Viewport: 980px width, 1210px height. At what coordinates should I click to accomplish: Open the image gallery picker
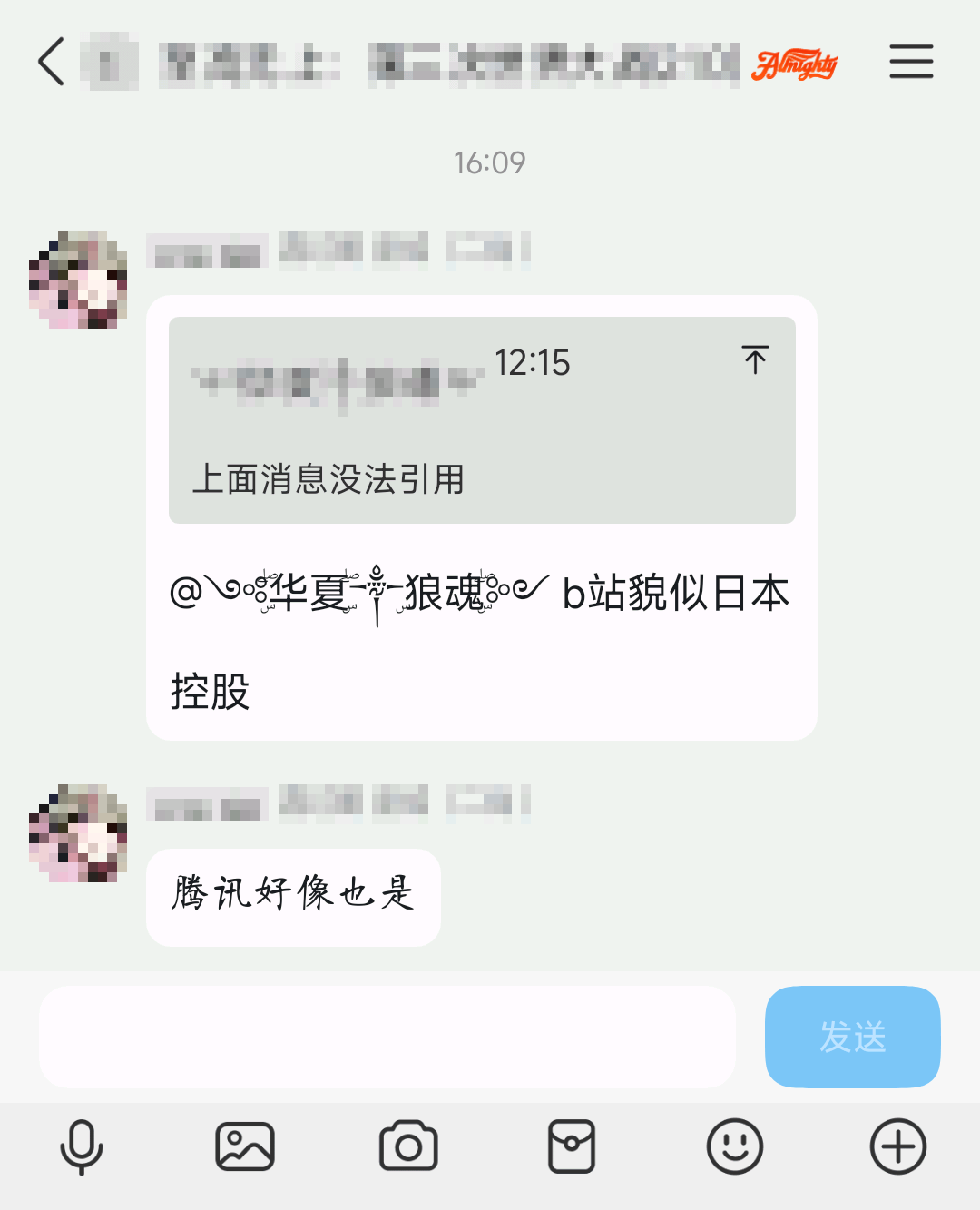[x=245, y=1147]
